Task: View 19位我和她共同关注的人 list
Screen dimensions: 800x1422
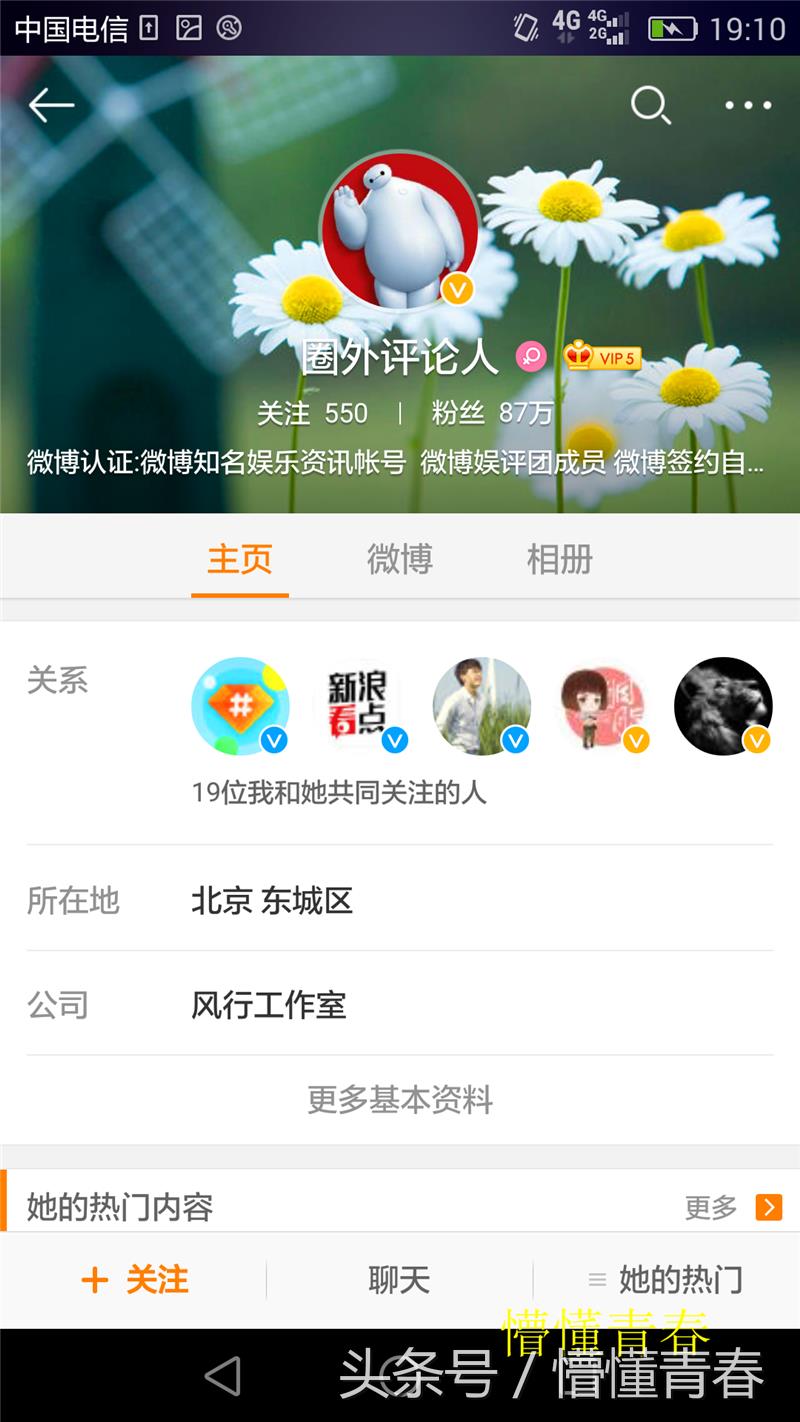Action: tap(339, 793)
